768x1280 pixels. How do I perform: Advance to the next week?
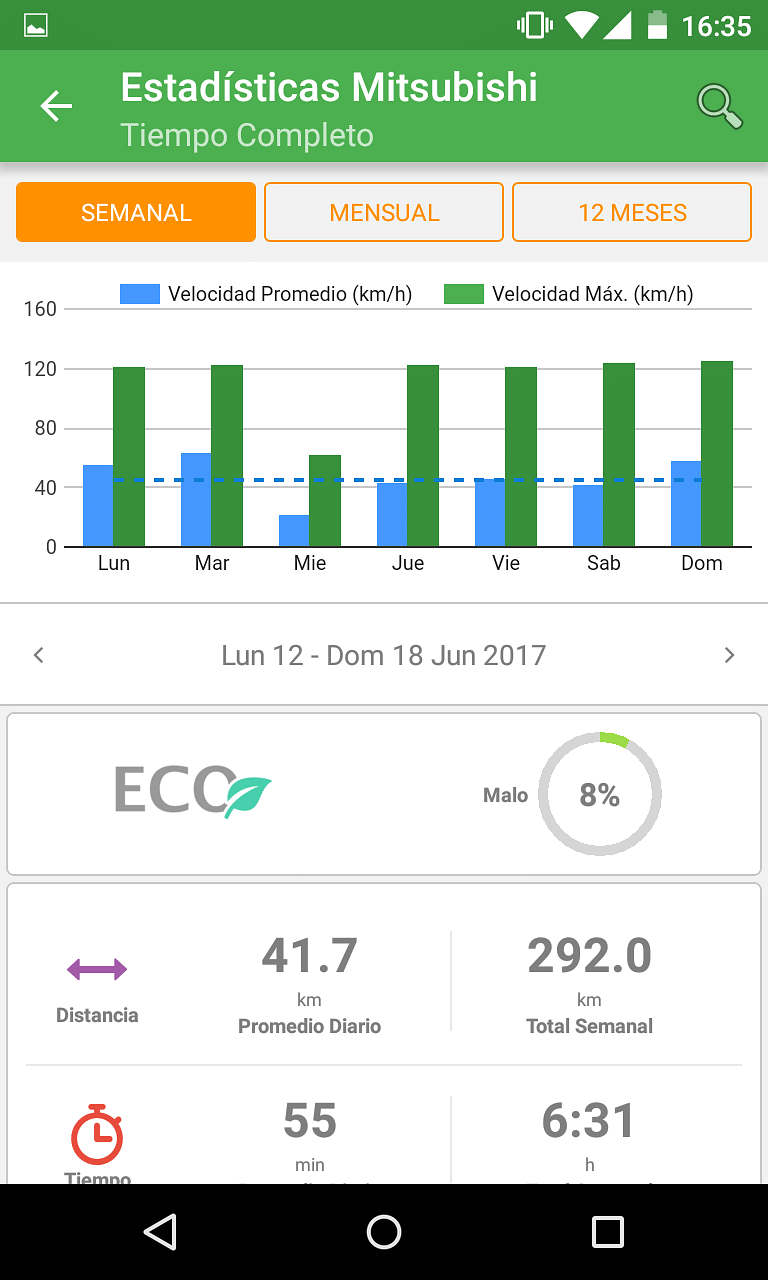tap(729, 655)
